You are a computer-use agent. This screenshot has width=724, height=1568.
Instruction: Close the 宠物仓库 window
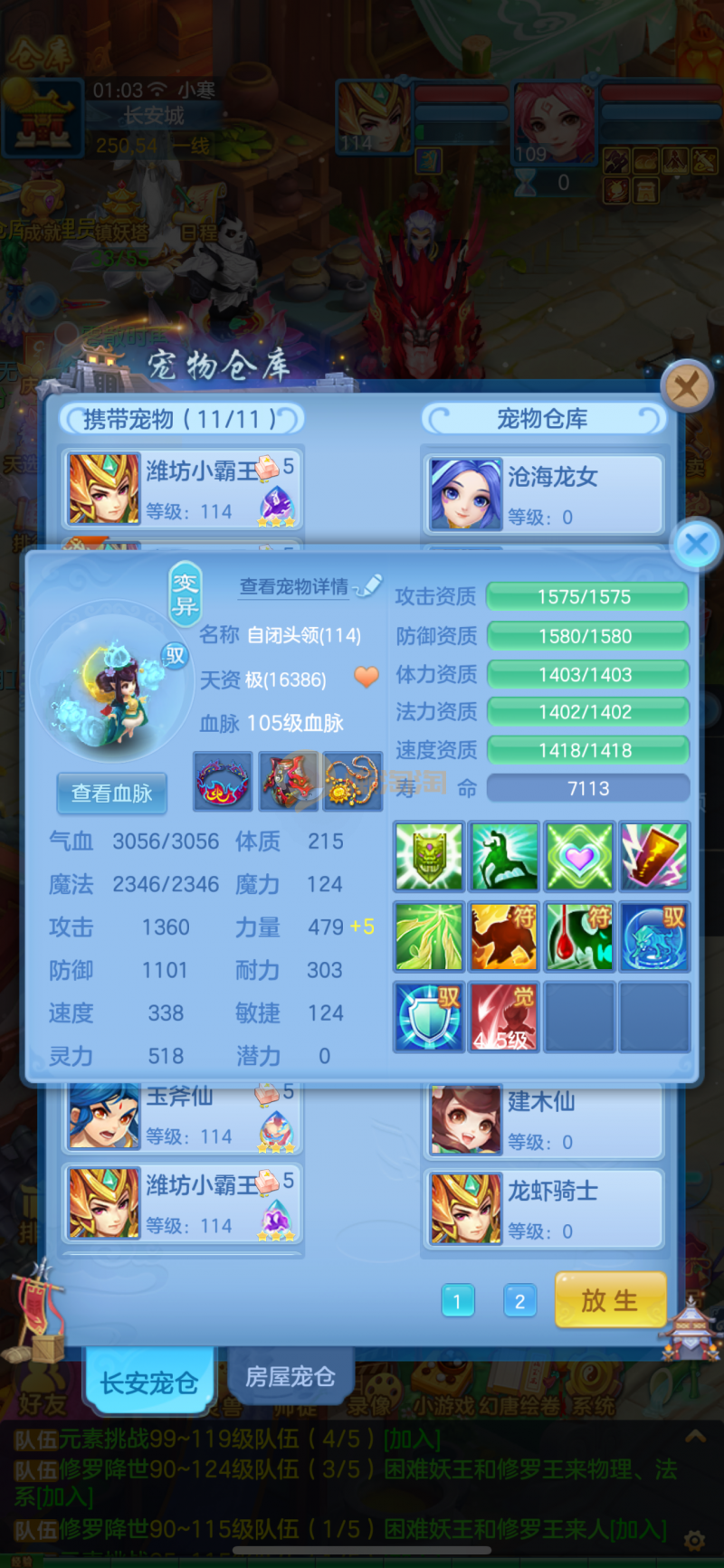click(687, 388)
